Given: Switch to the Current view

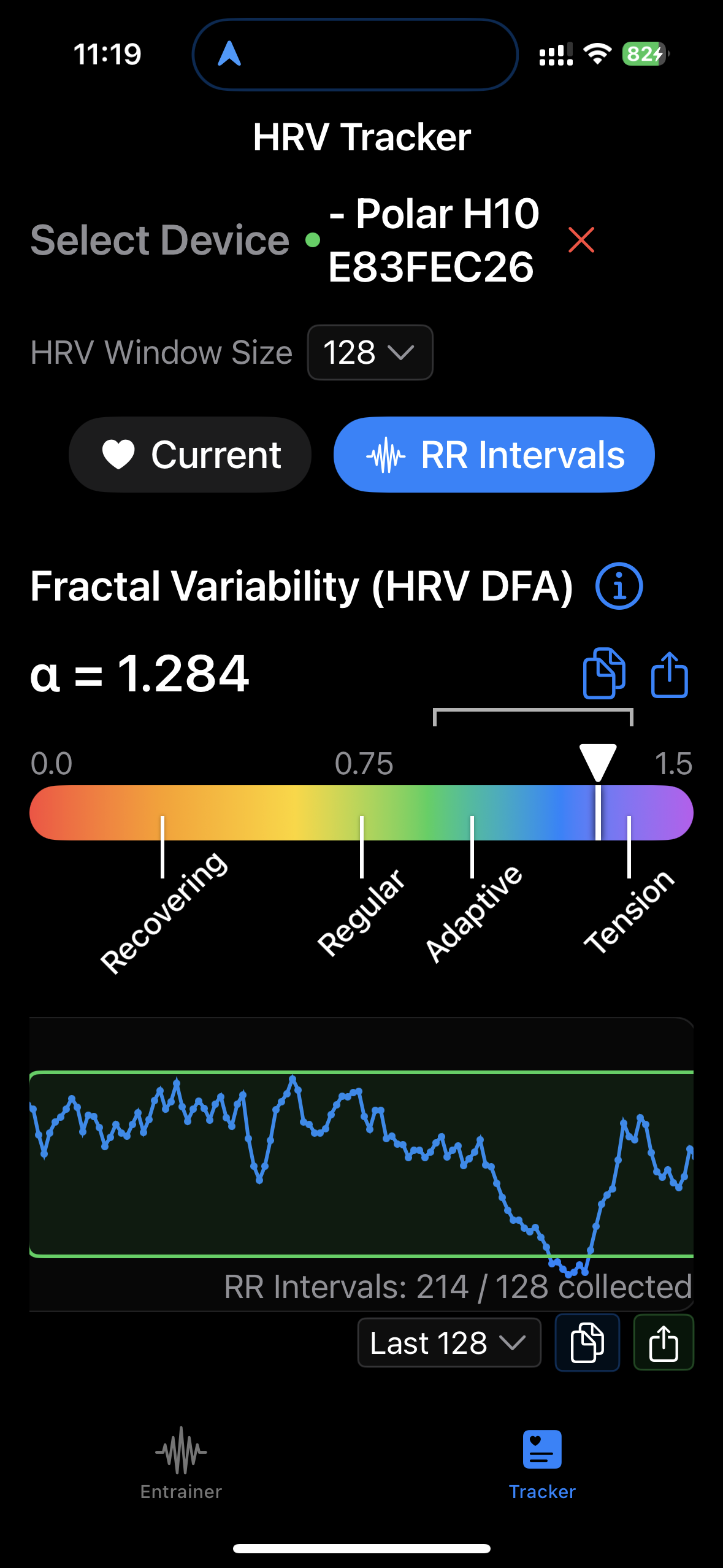Looking at the screenshot, I should [190, 455].
